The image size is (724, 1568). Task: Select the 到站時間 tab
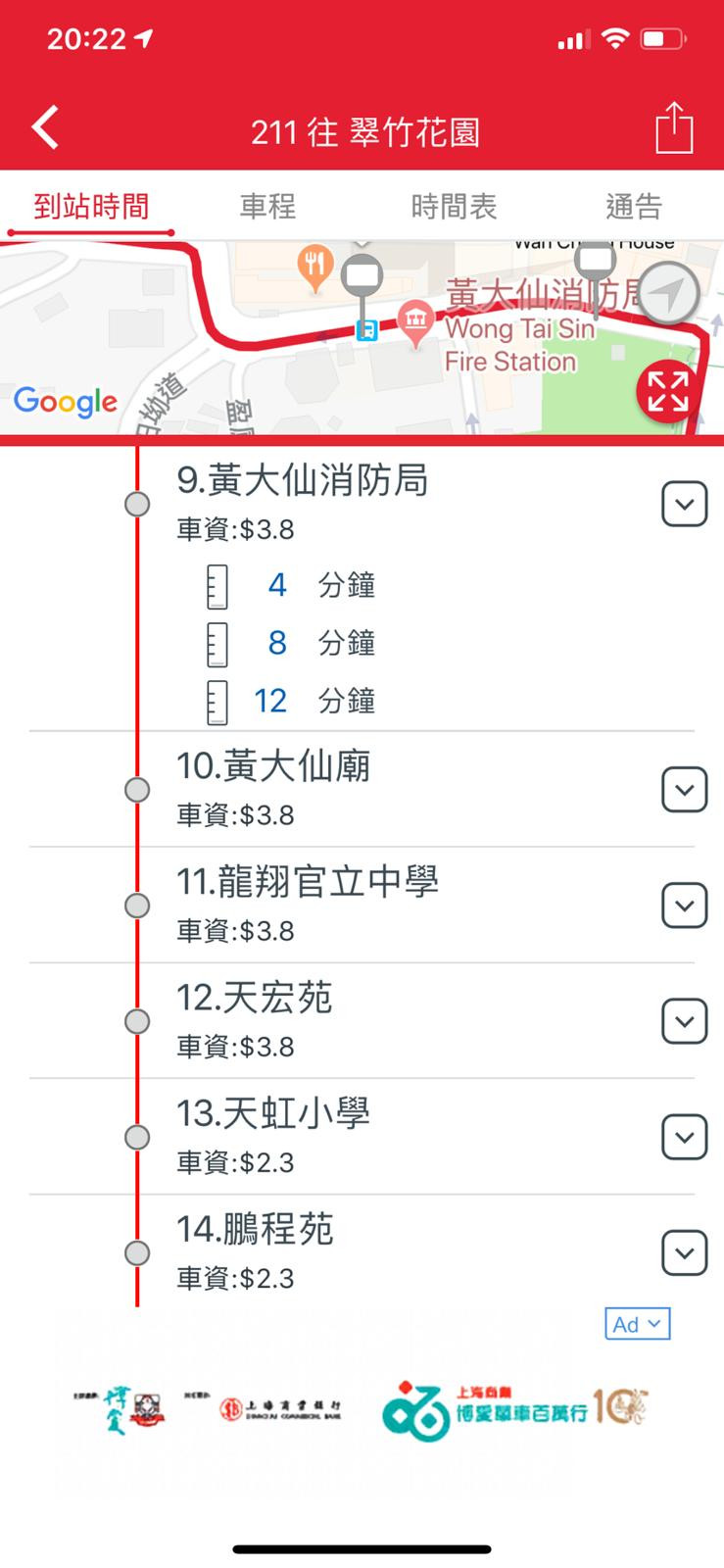click(91, 207)
